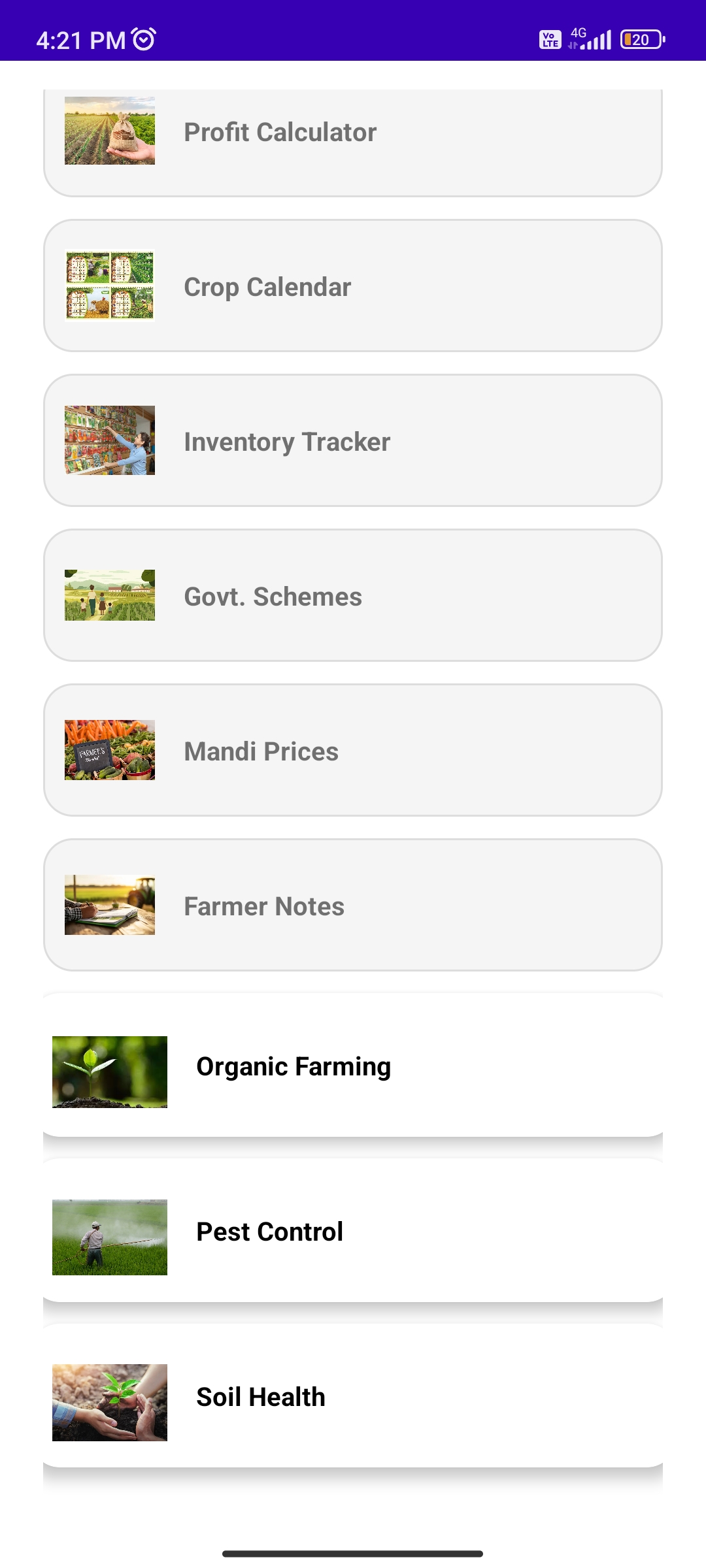Select the Inventory Tracker card
The height and width of the screenshot is (1568, 706).
[353, 441]
